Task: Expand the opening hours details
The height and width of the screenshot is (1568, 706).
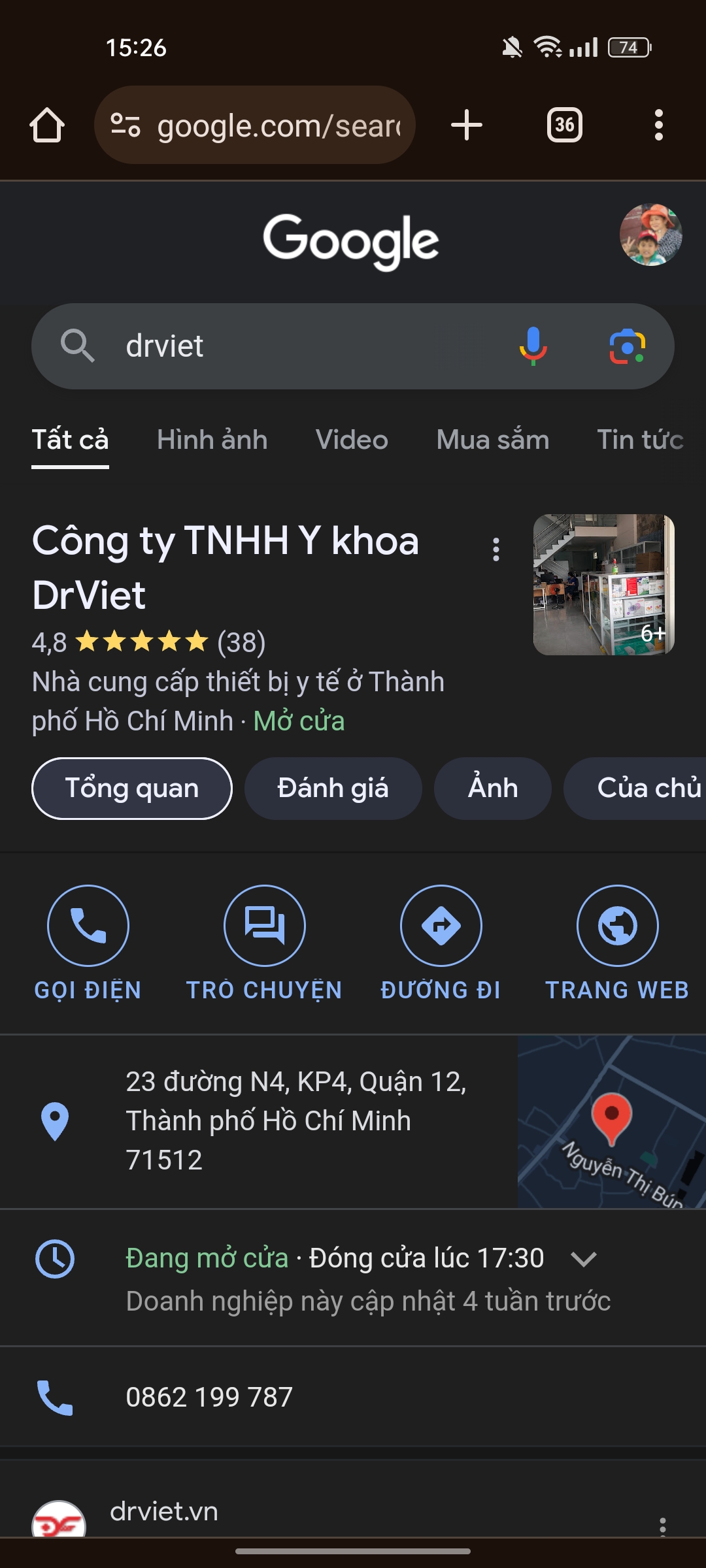Action: (x=583, y=1259)
